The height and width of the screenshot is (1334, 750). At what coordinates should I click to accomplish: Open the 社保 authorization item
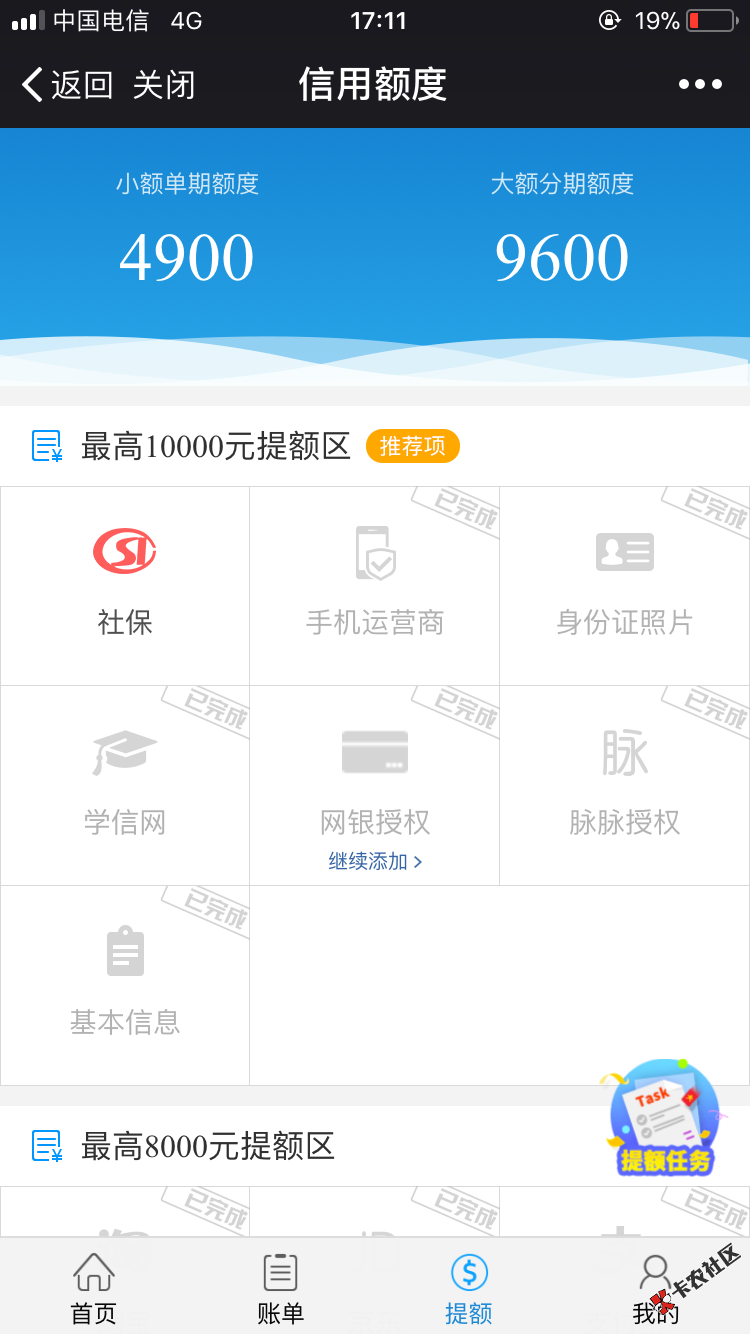click(x=125, y=585)
